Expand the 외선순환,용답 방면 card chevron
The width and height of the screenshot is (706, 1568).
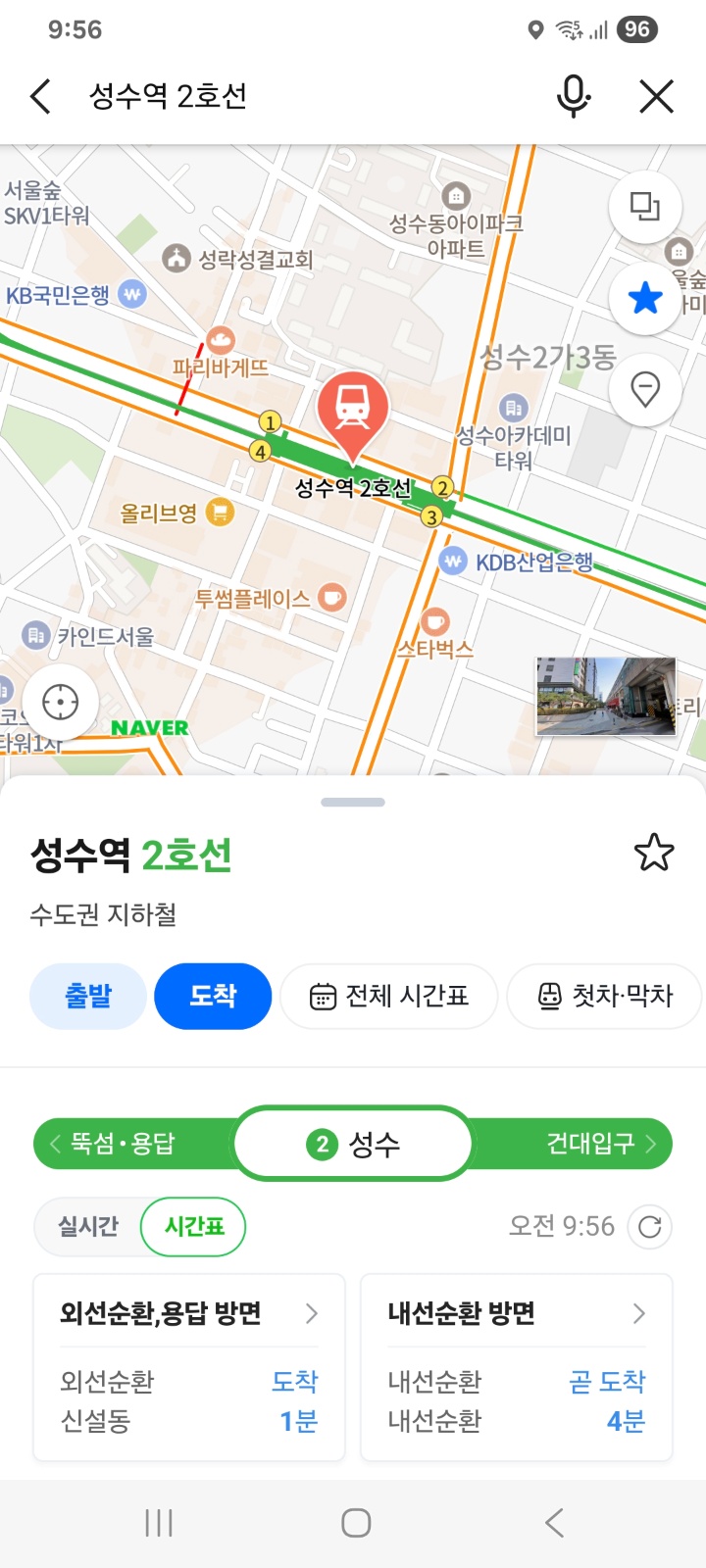[x=312, y=1313]
